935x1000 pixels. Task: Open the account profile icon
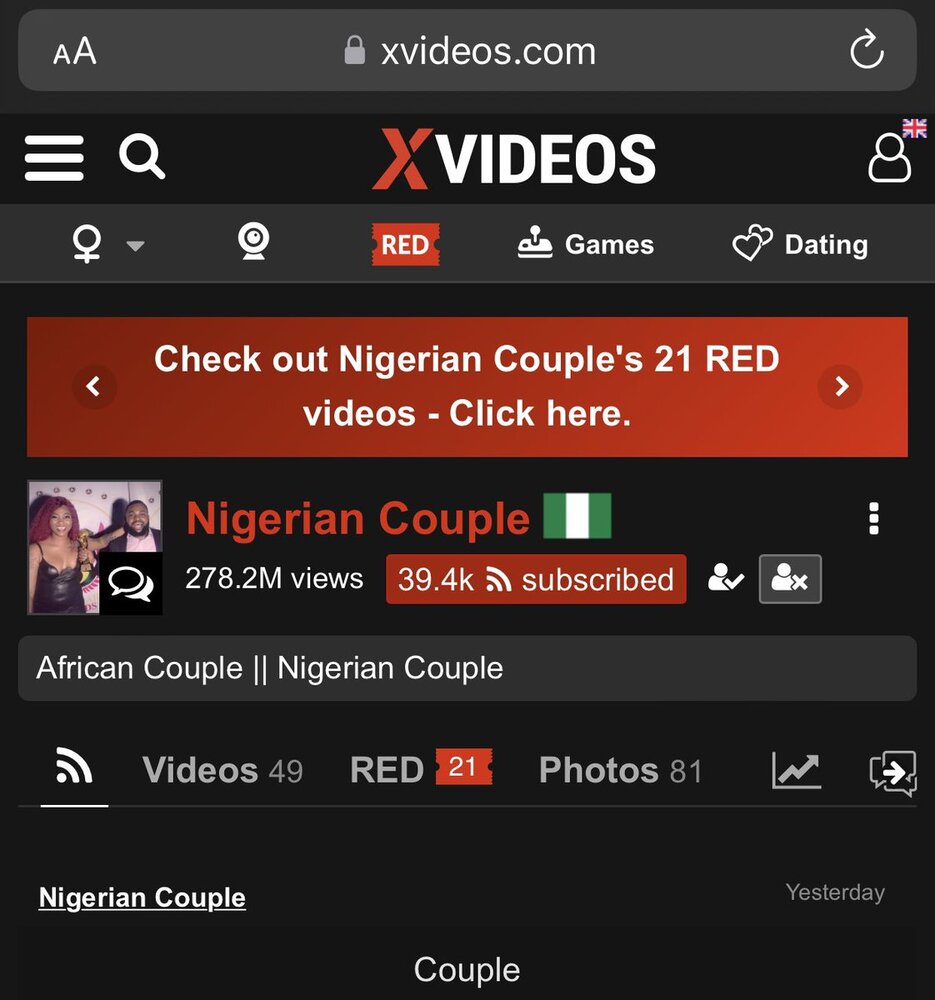coord(889,158)
